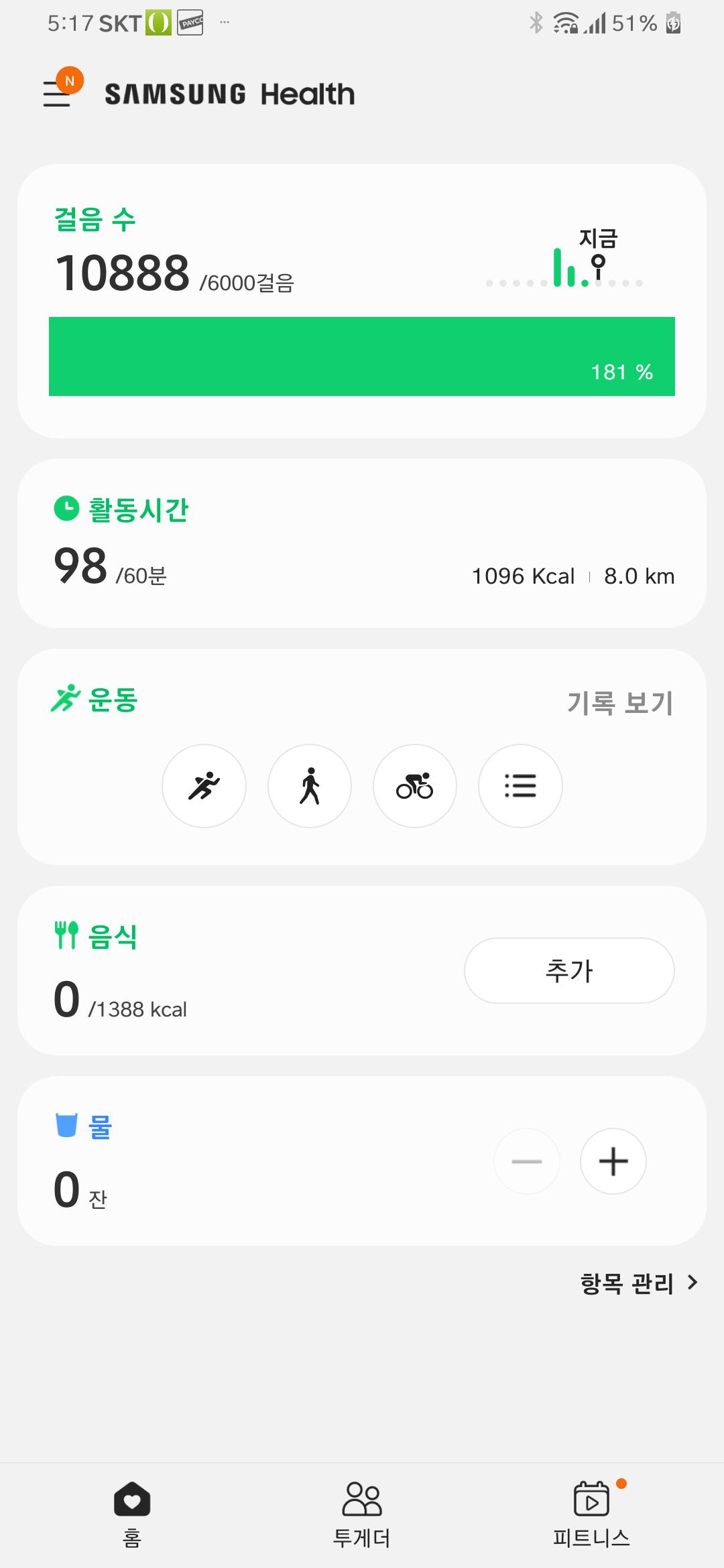Open the full exercise list

[520, 786]
